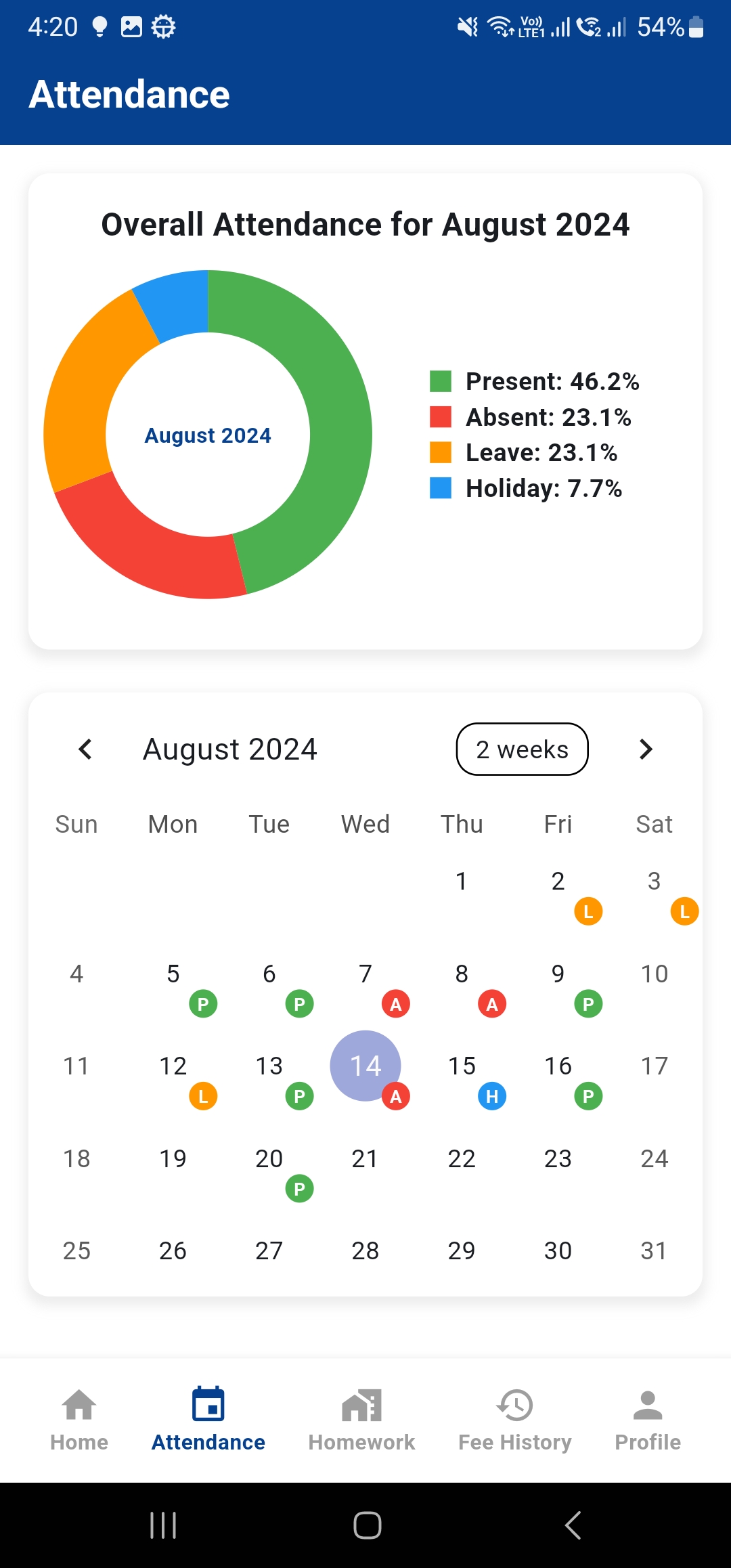731x1568 pixels.
Task: Change calendar format with 2 weeks button
Action: point(523,749)
